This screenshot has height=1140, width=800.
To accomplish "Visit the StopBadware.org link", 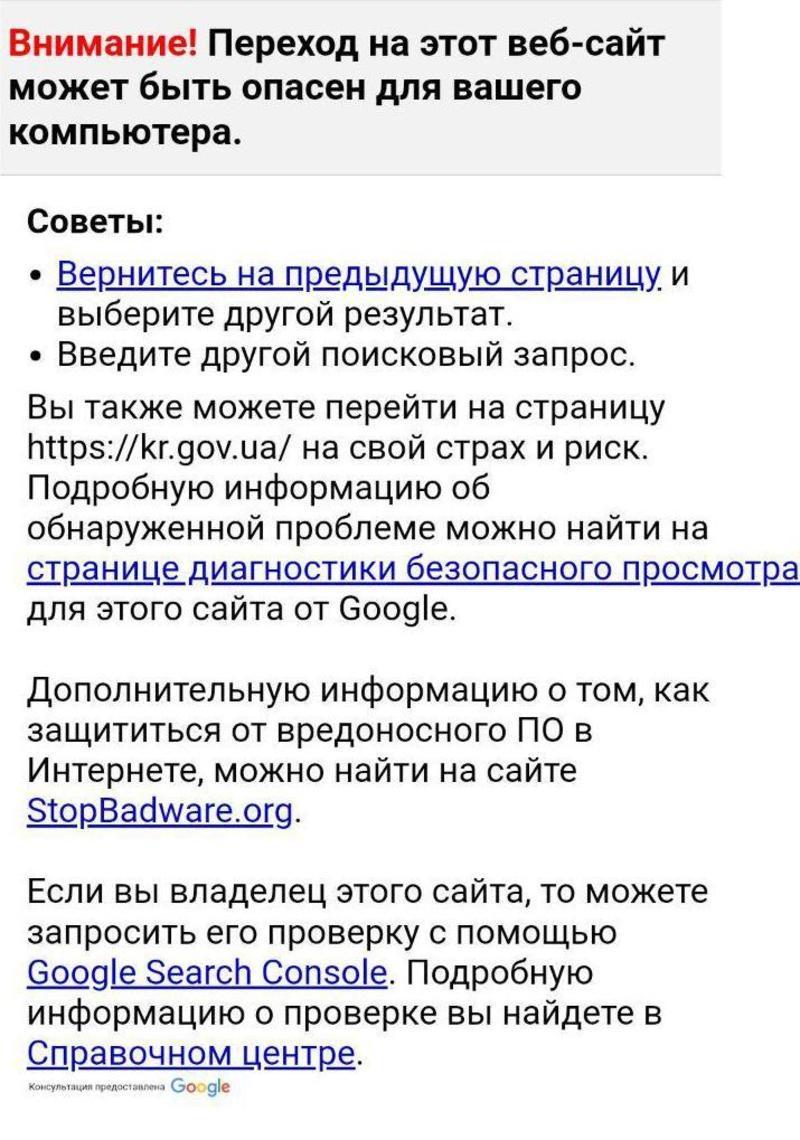I will pyautogui.click(x=161, y=810).
